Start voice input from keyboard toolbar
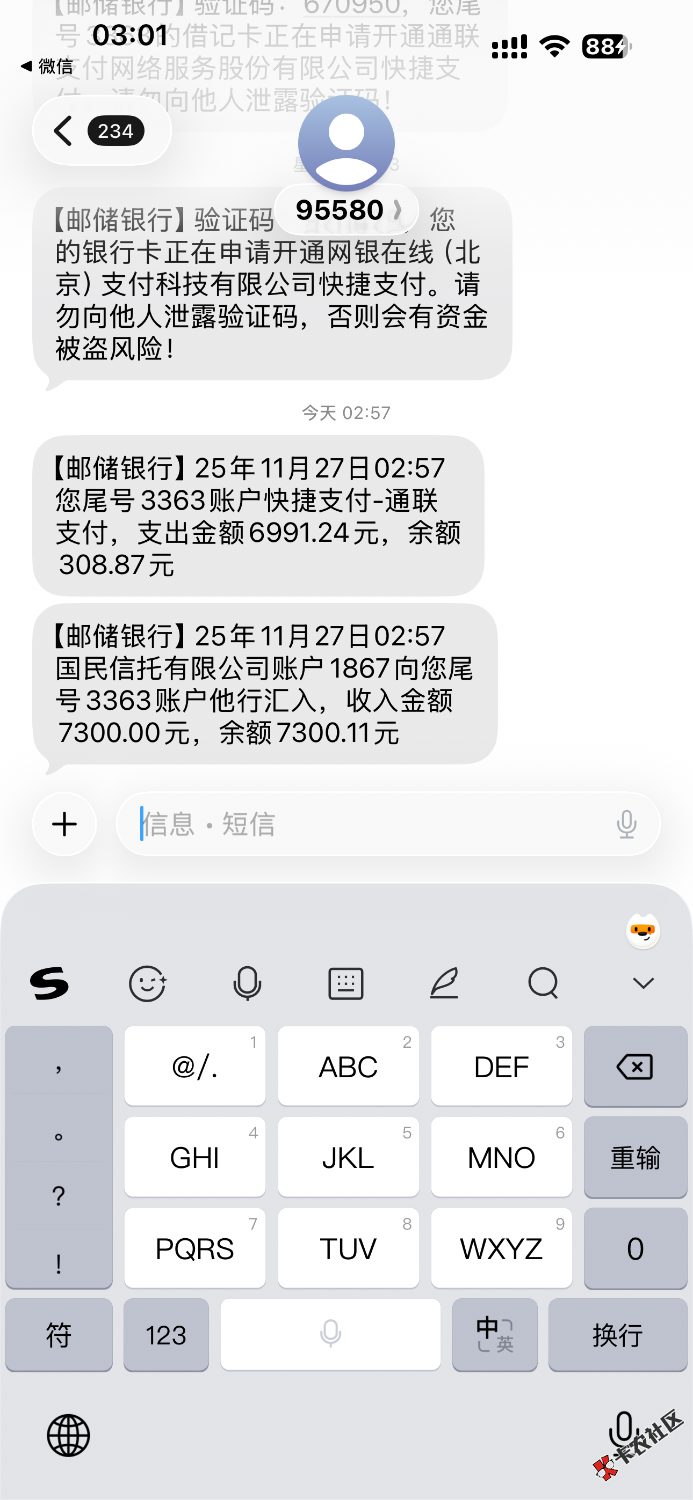Viewport: 693px width, 1500px height. 247,984
